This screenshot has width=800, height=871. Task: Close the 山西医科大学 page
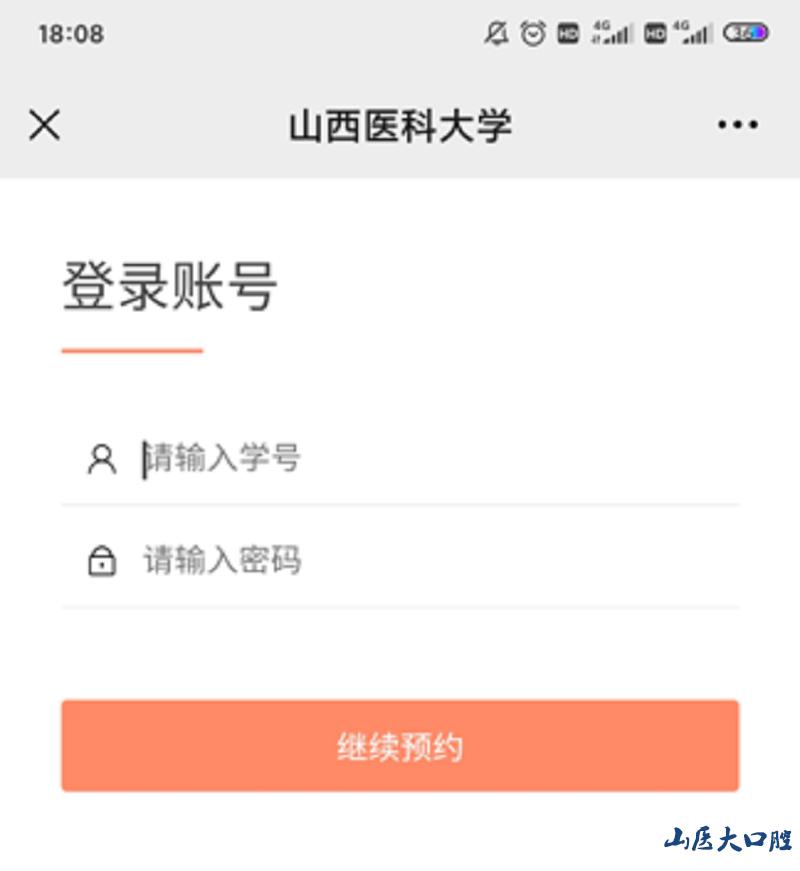click(x=44, y=125)
